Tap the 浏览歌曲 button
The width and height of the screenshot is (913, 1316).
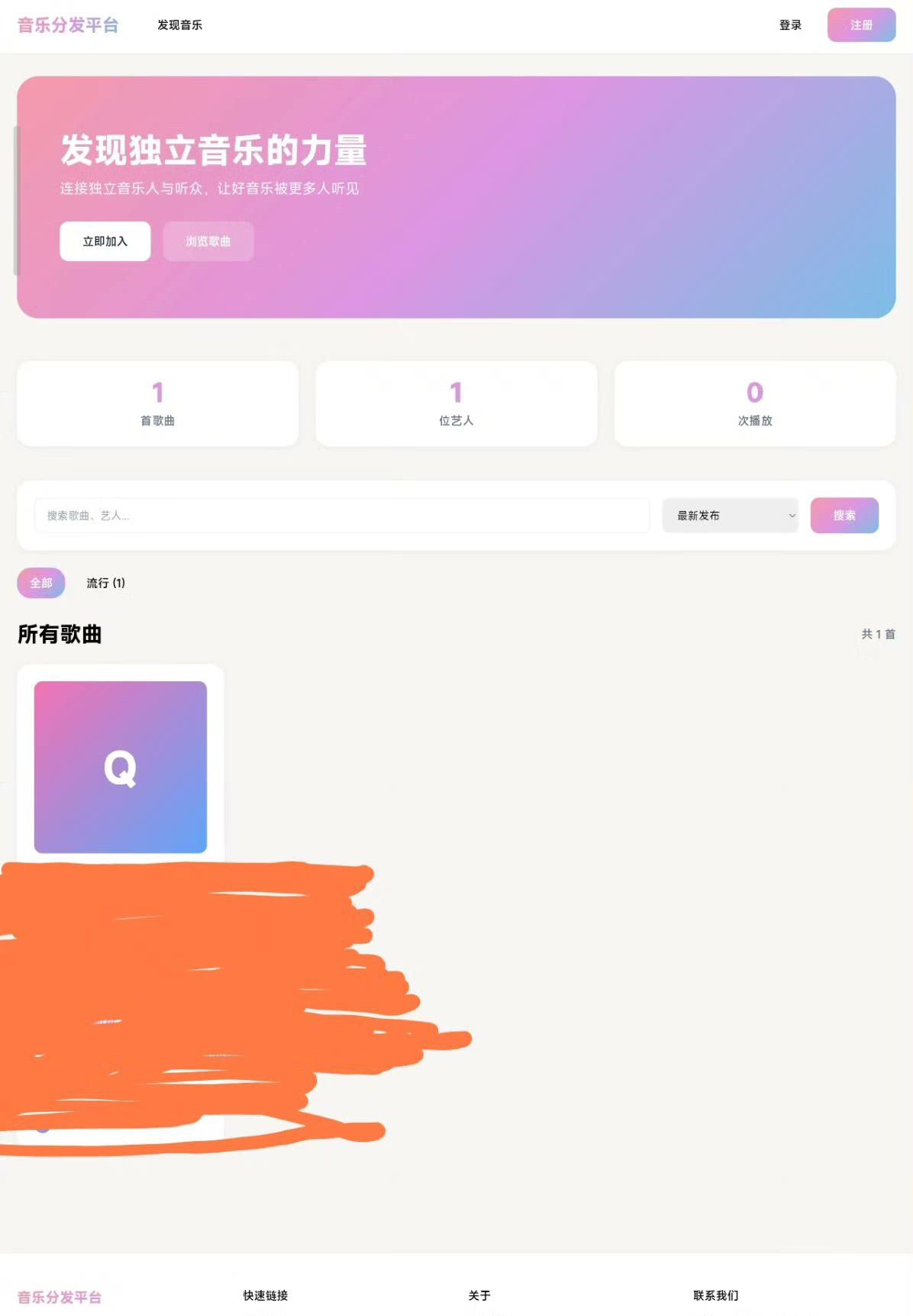pyautogui.click(x=208, y=241)
